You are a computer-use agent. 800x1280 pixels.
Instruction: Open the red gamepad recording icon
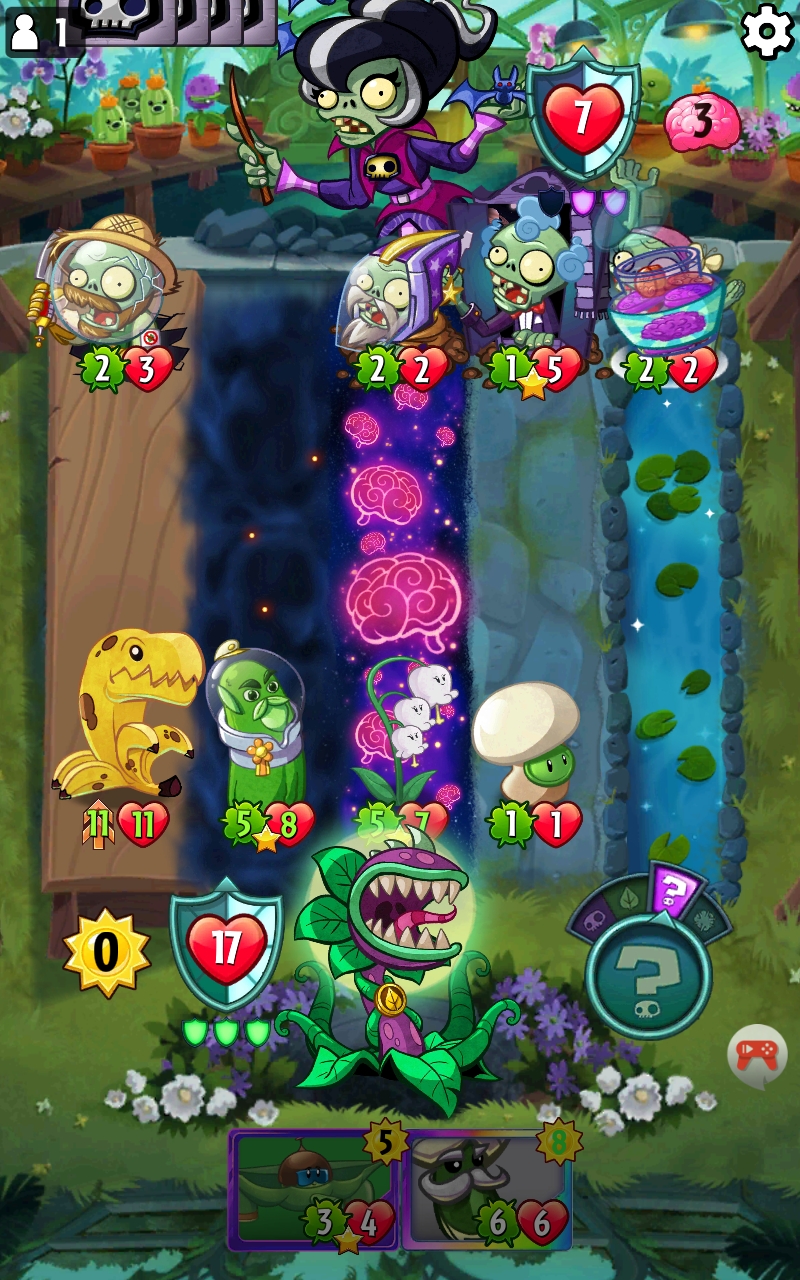click(x=757, y=1056)
